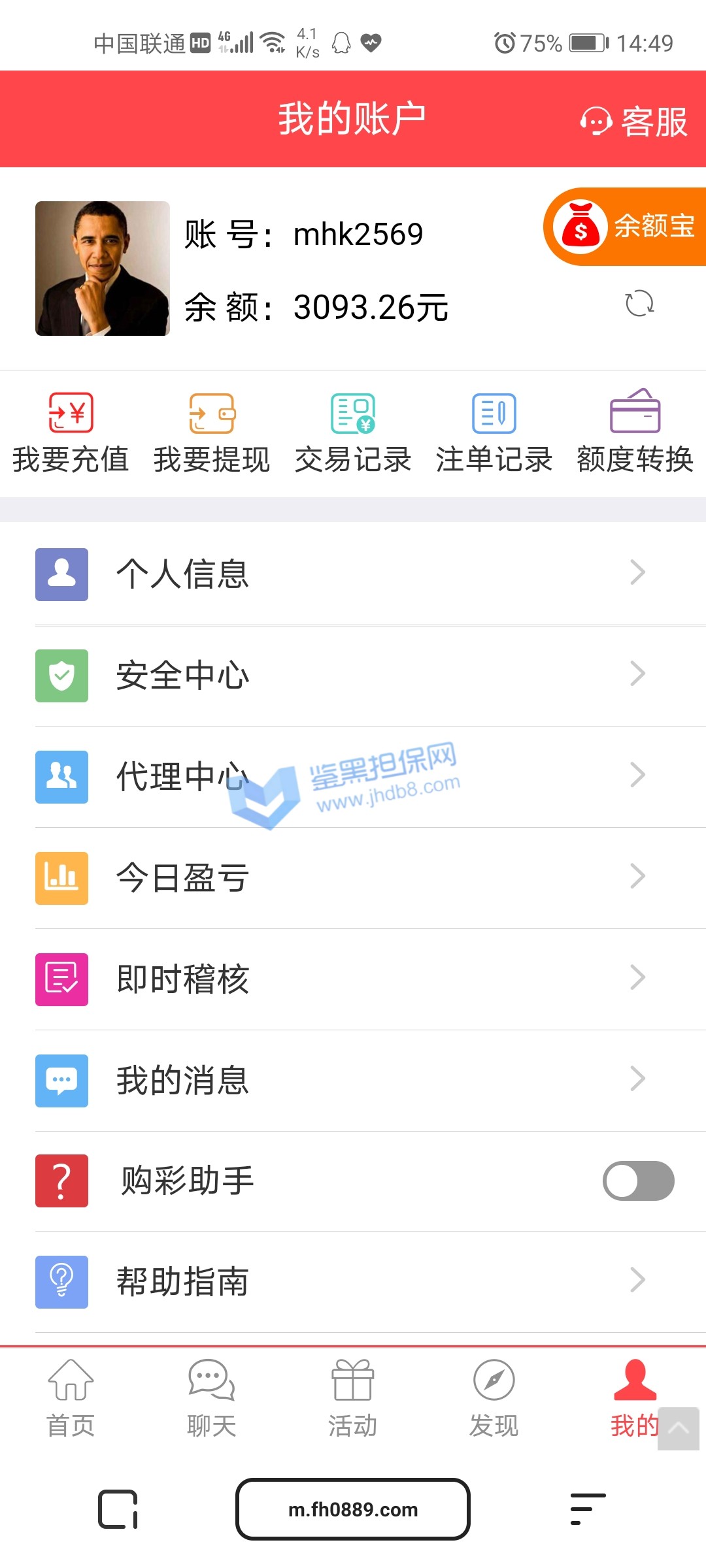Open 我要充值 to recharge
The height and width of the screenshot is (1568, 706).
point(71,431)
